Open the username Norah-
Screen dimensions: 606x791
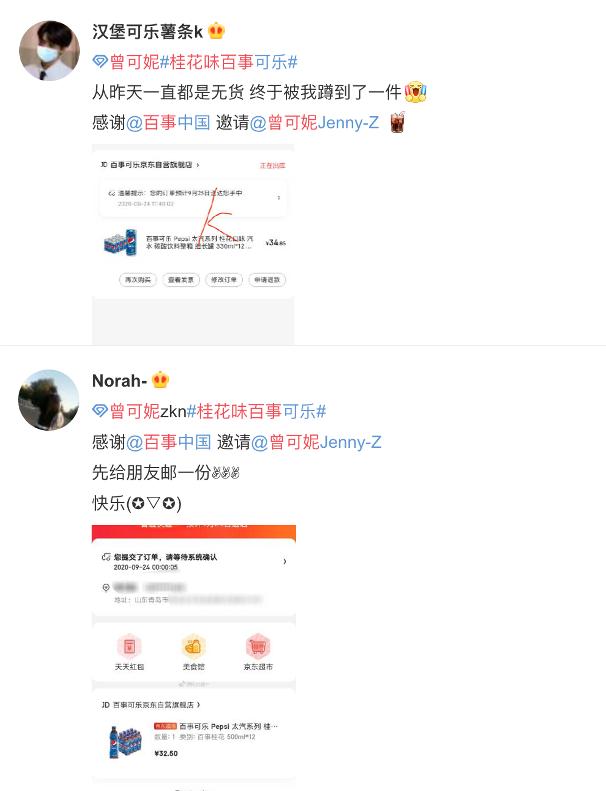(x=119, y=380)
